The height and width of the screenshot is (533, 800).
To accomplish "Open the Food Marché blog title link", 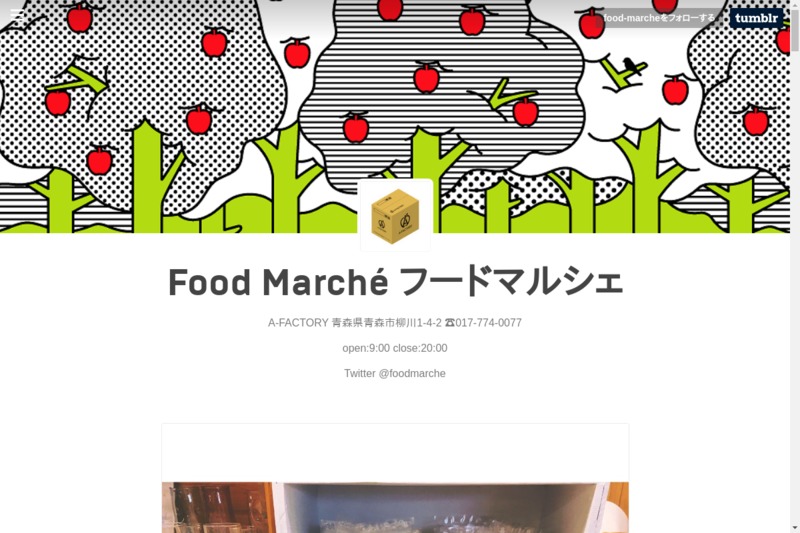I will [395, 283].
